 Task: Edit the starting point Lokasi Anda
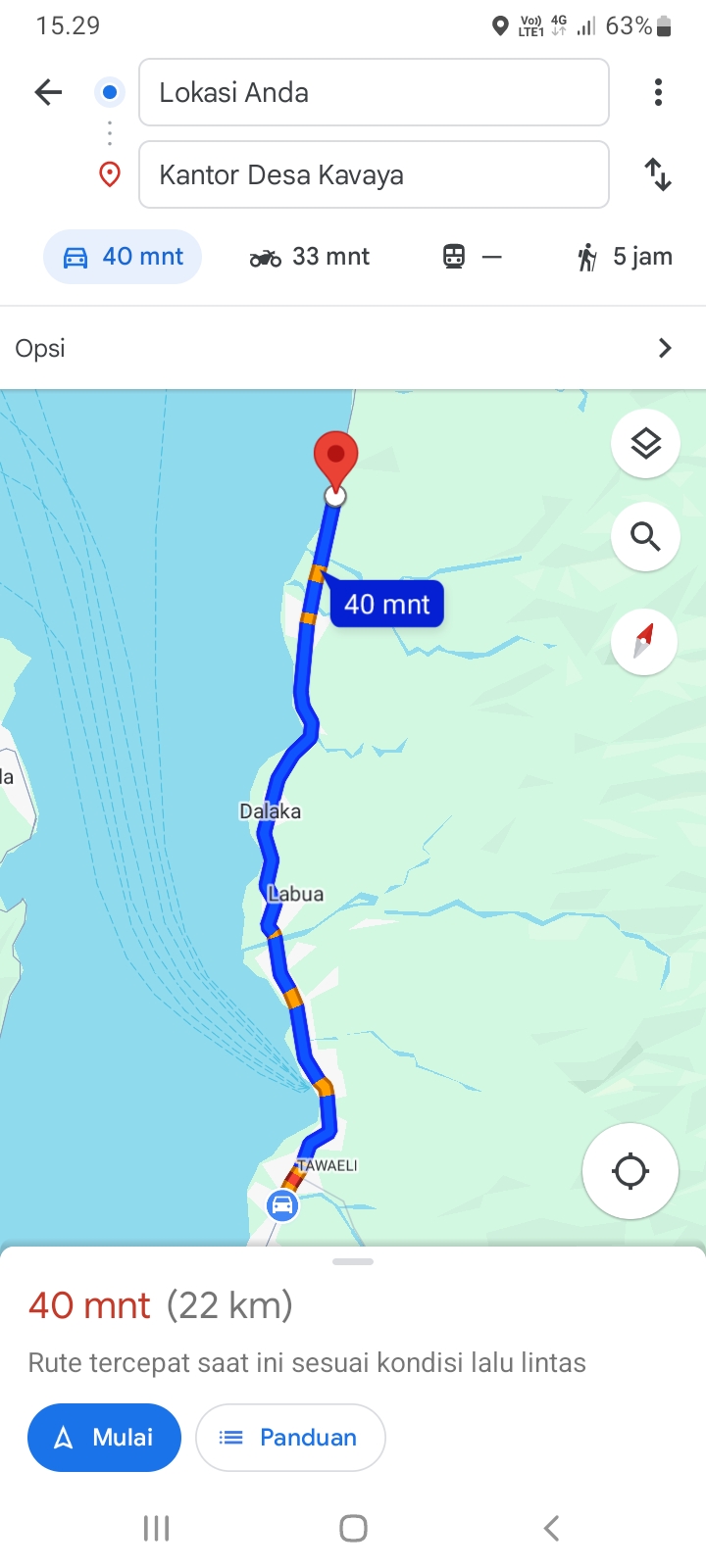tap(374, 92)
